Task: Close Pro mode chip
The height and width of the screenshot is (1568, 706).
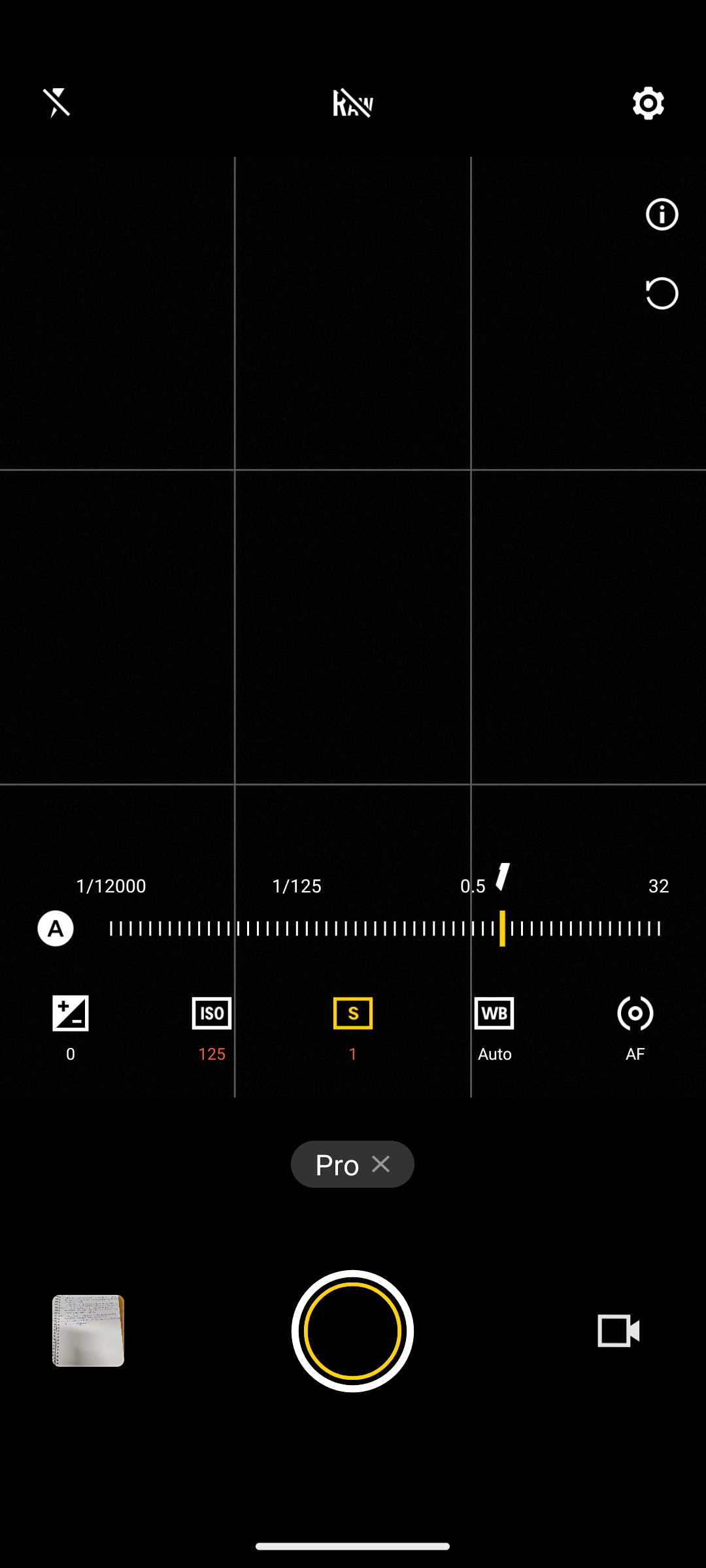Action: click(381, 1164)
